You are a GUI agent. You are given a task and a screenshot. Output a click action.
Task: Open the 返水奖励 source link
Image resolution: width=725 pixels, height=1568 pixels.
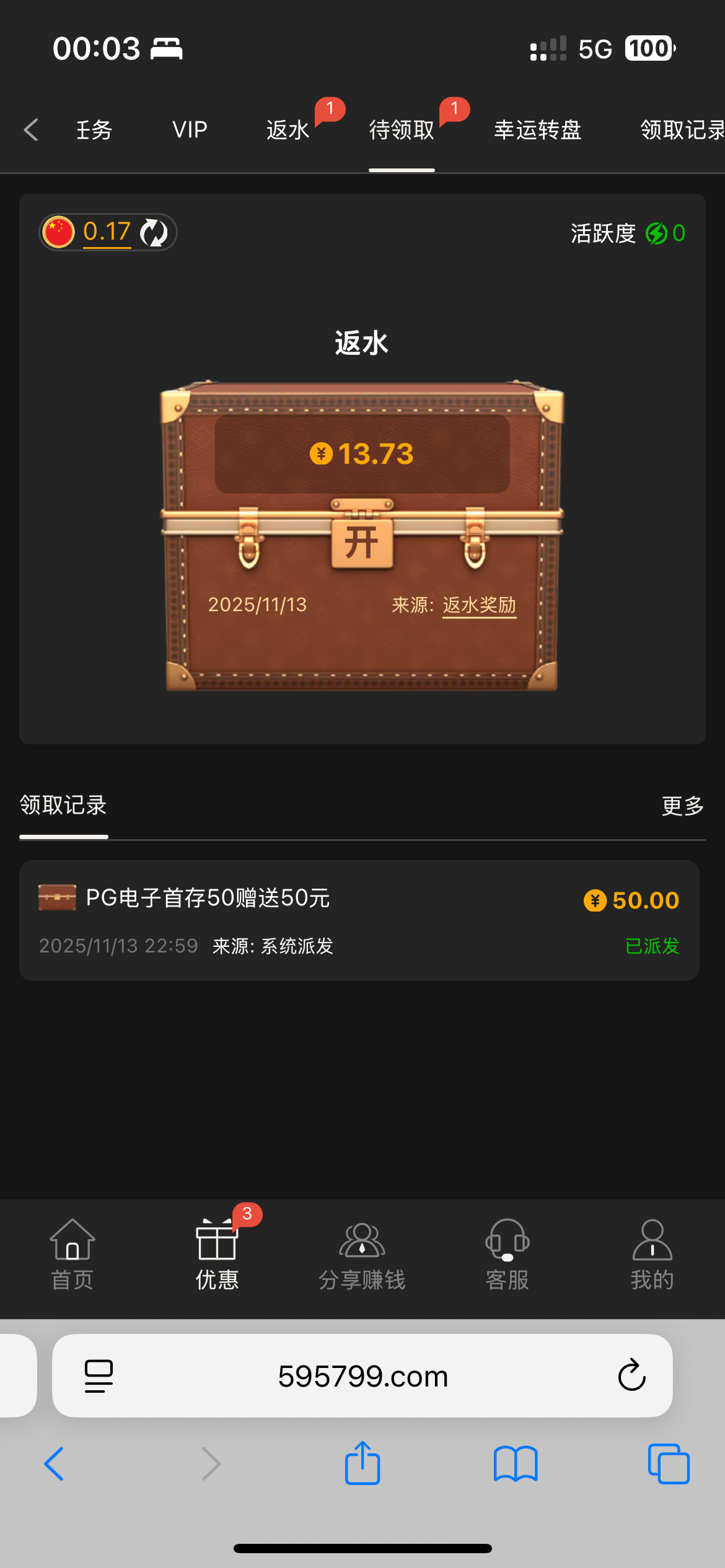479,605
